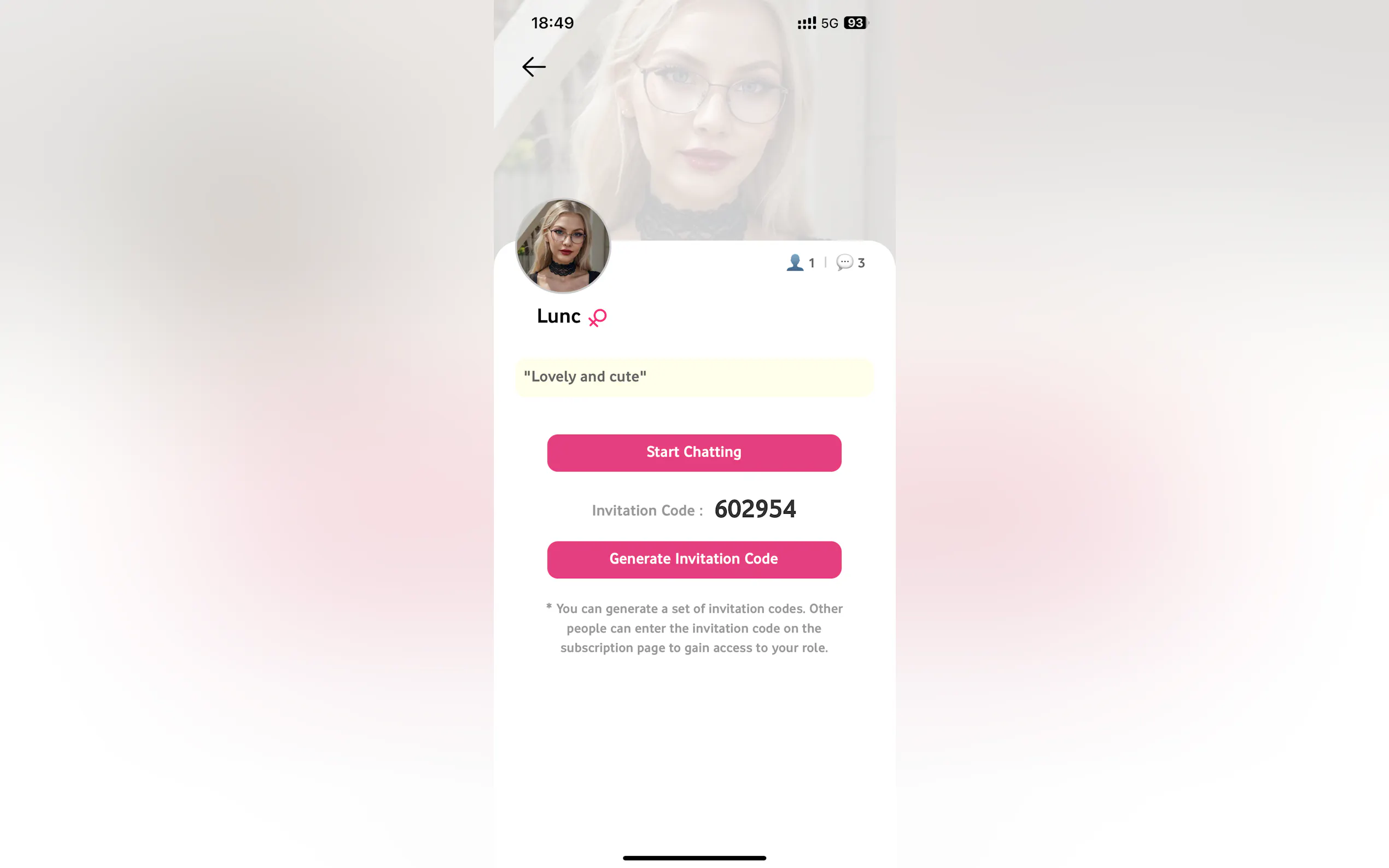Image resolution: width=1389 pixels, height=868 pixels.
Task: Generate a new invitation code
Action: (x=693, y=559)
